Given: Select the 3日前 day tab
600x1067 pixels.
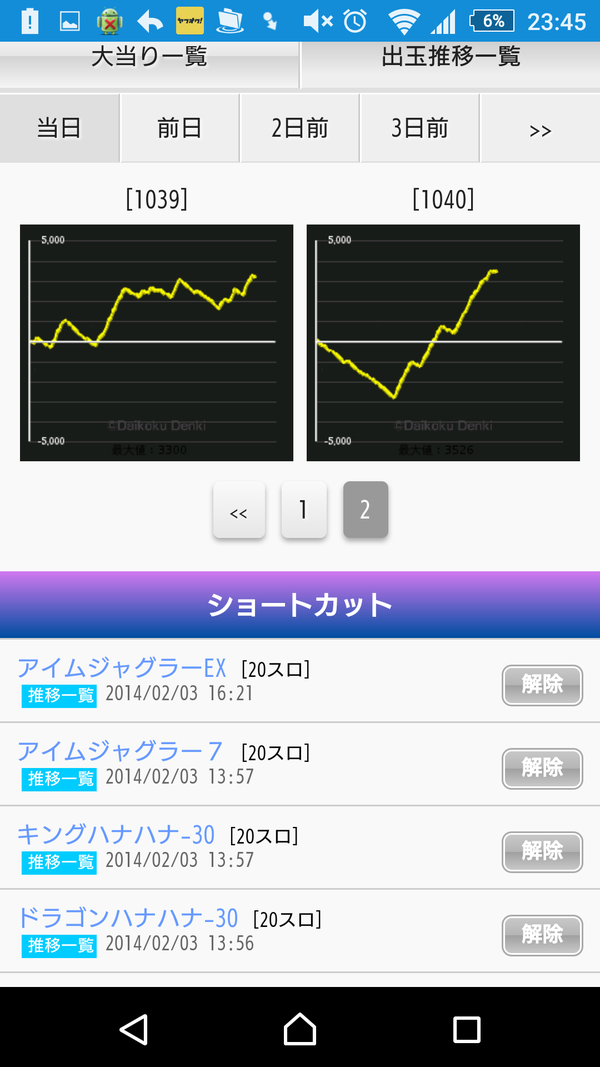Looking at the screenshot, I should pyautogui.click(x=420, y=128).
